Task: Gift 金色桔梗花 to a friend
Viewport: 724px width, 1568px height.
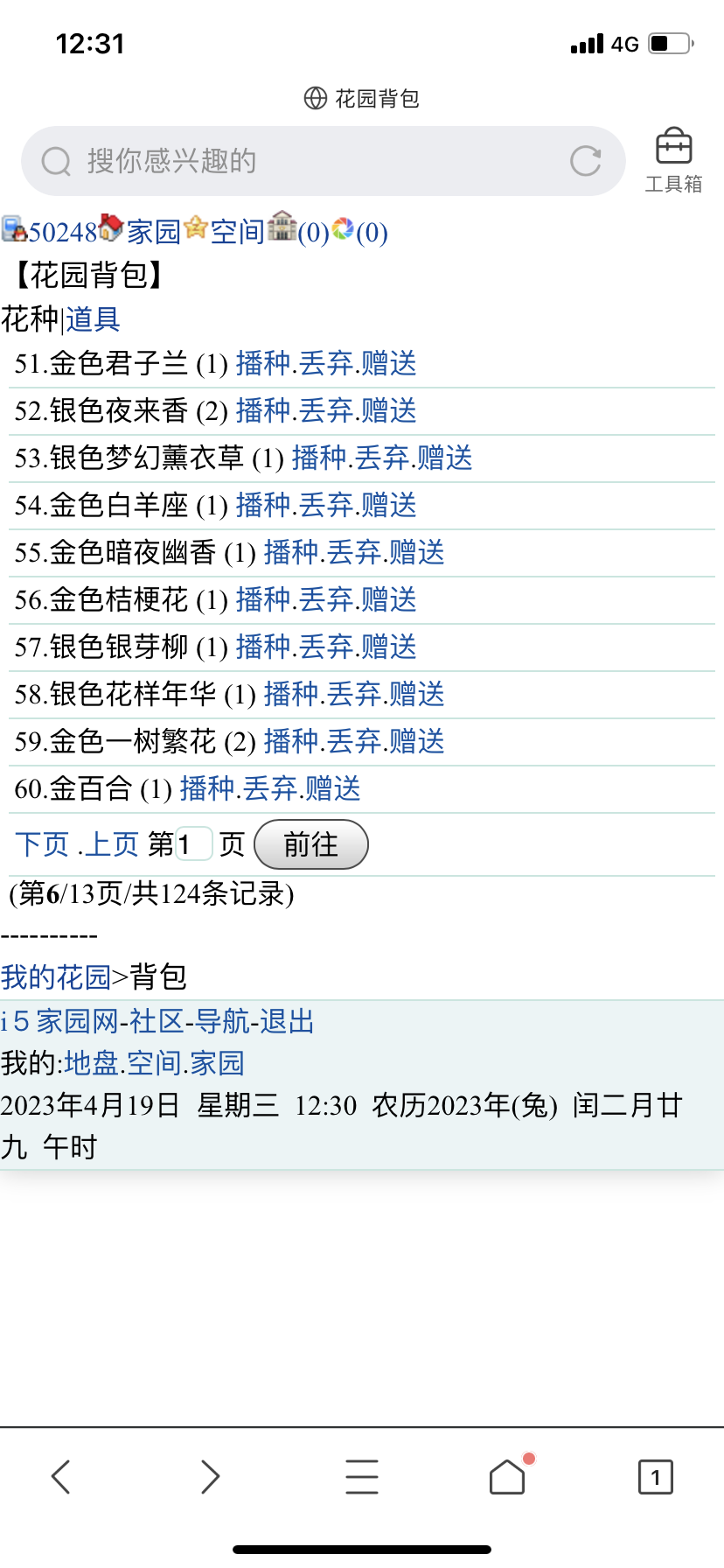Action: [388, 600]
